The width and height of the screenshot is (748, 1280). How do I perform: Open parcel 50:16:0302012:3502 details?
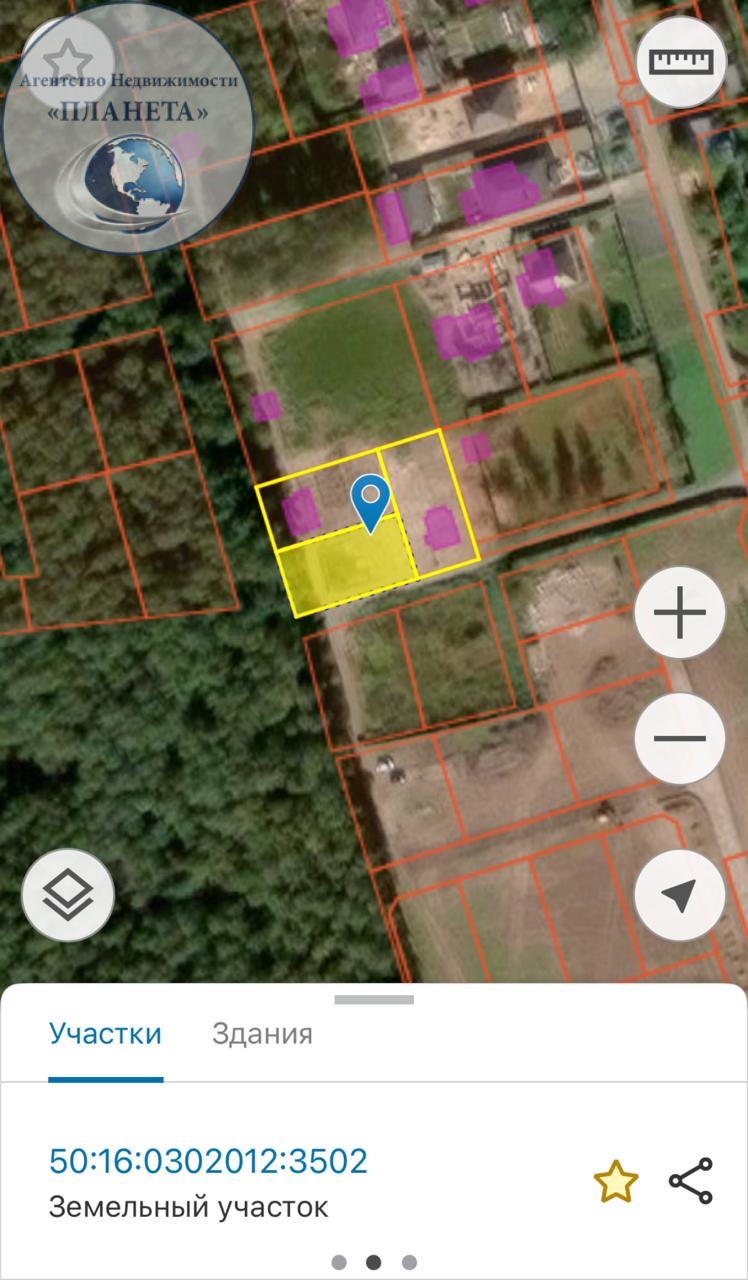click(x=208, y=1161)
